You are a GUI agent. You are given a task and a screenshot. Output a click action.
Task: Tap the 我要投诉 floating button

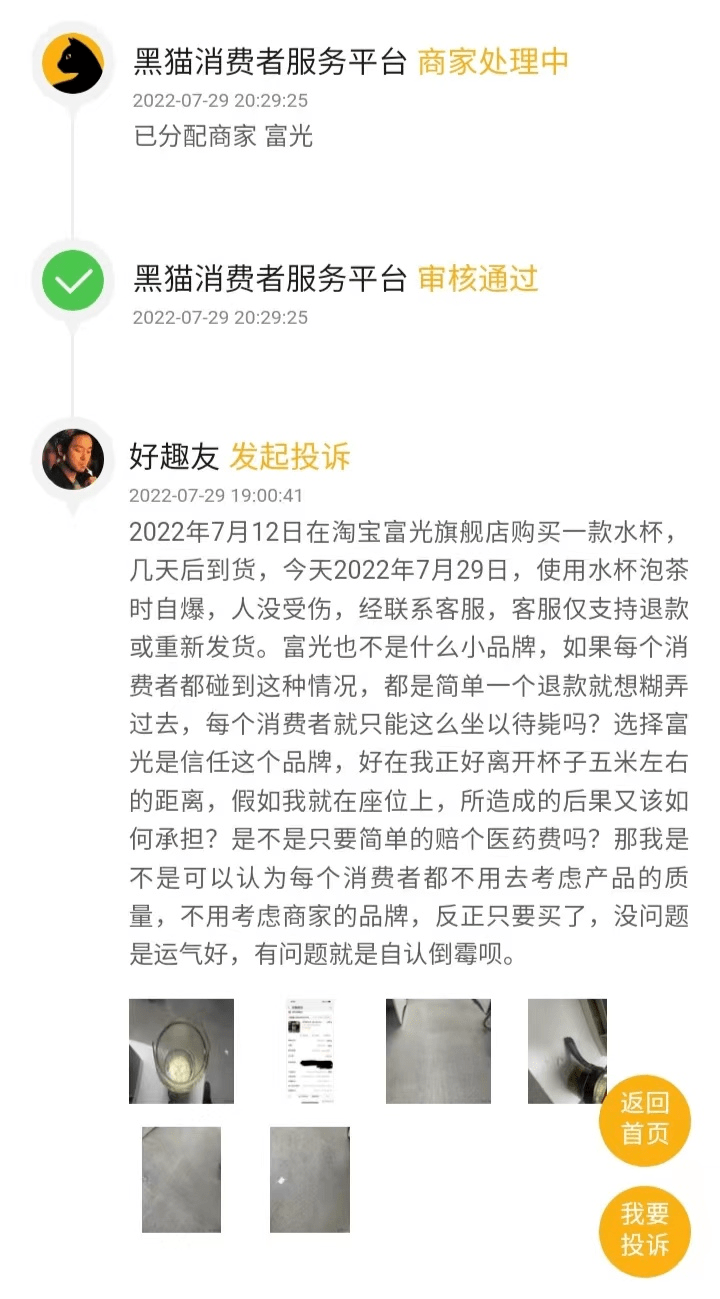645,1230
